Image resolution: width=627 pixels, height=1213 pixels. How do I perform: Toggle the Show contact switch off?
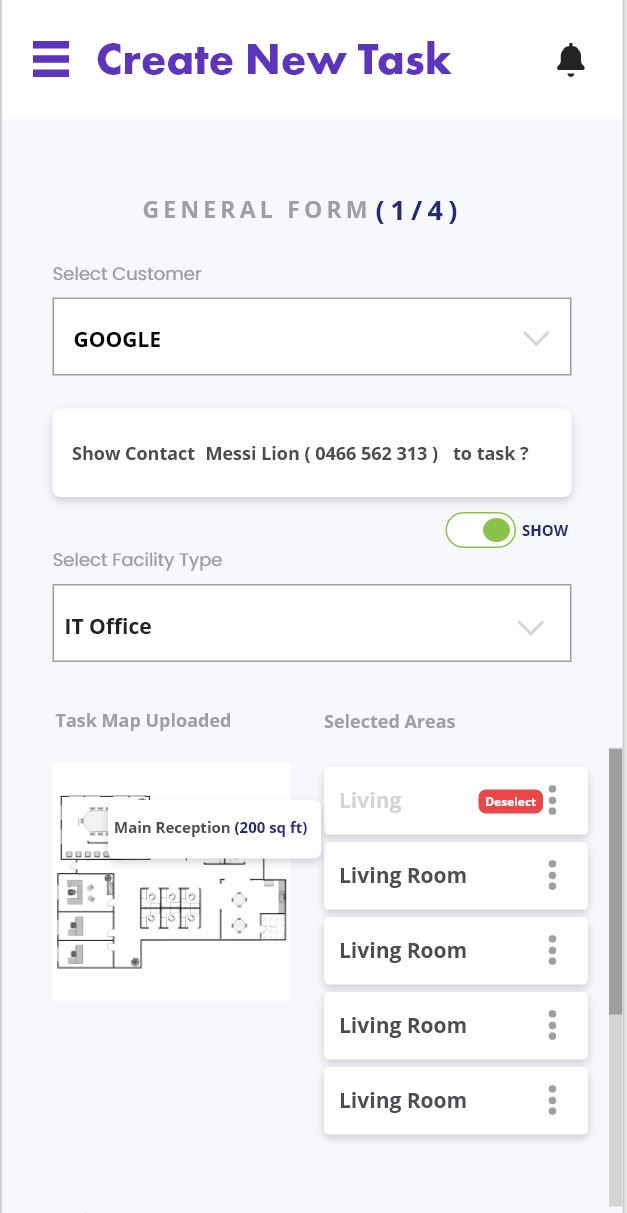pos(481,530)
